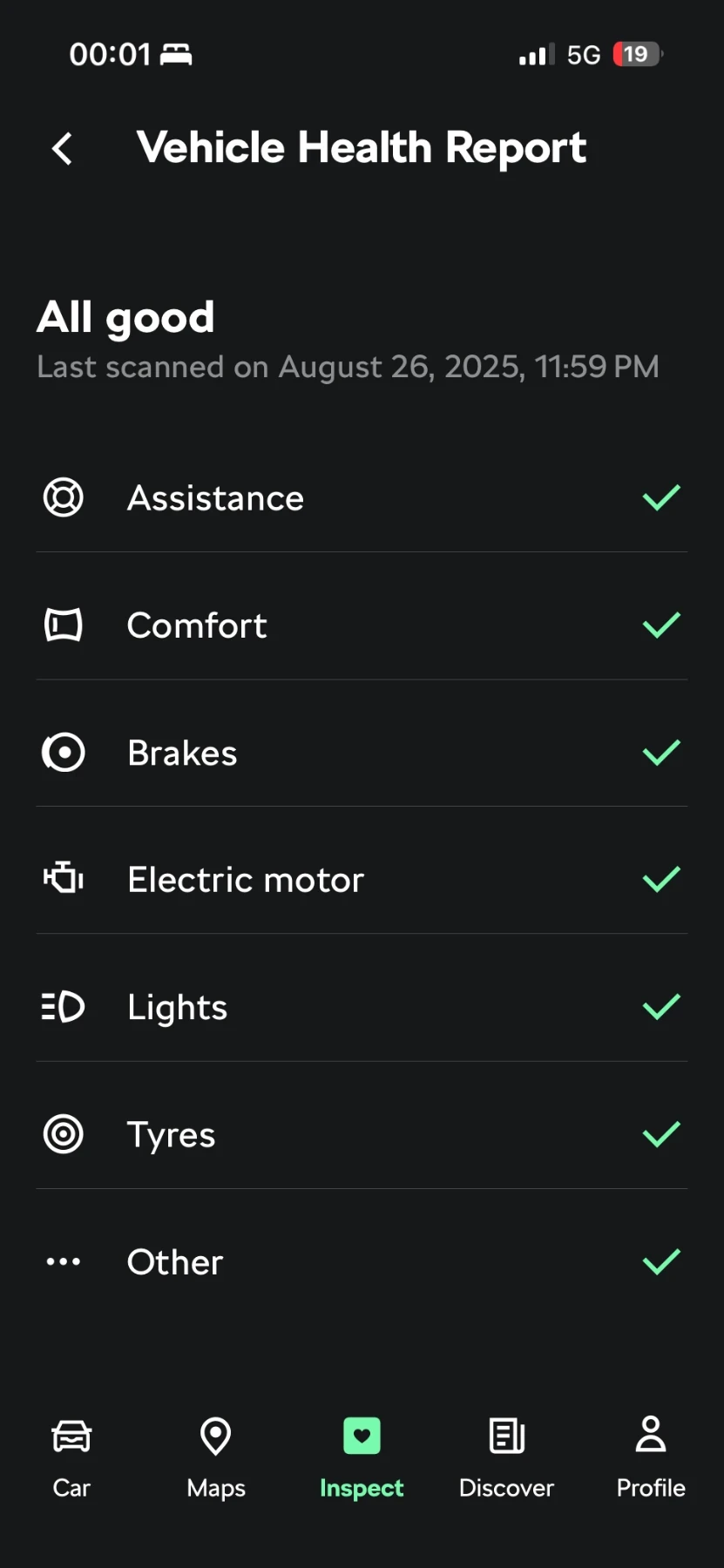View the Tyres status
The height and width of the screenshot is (1568, 724).
click(362, 1134)
